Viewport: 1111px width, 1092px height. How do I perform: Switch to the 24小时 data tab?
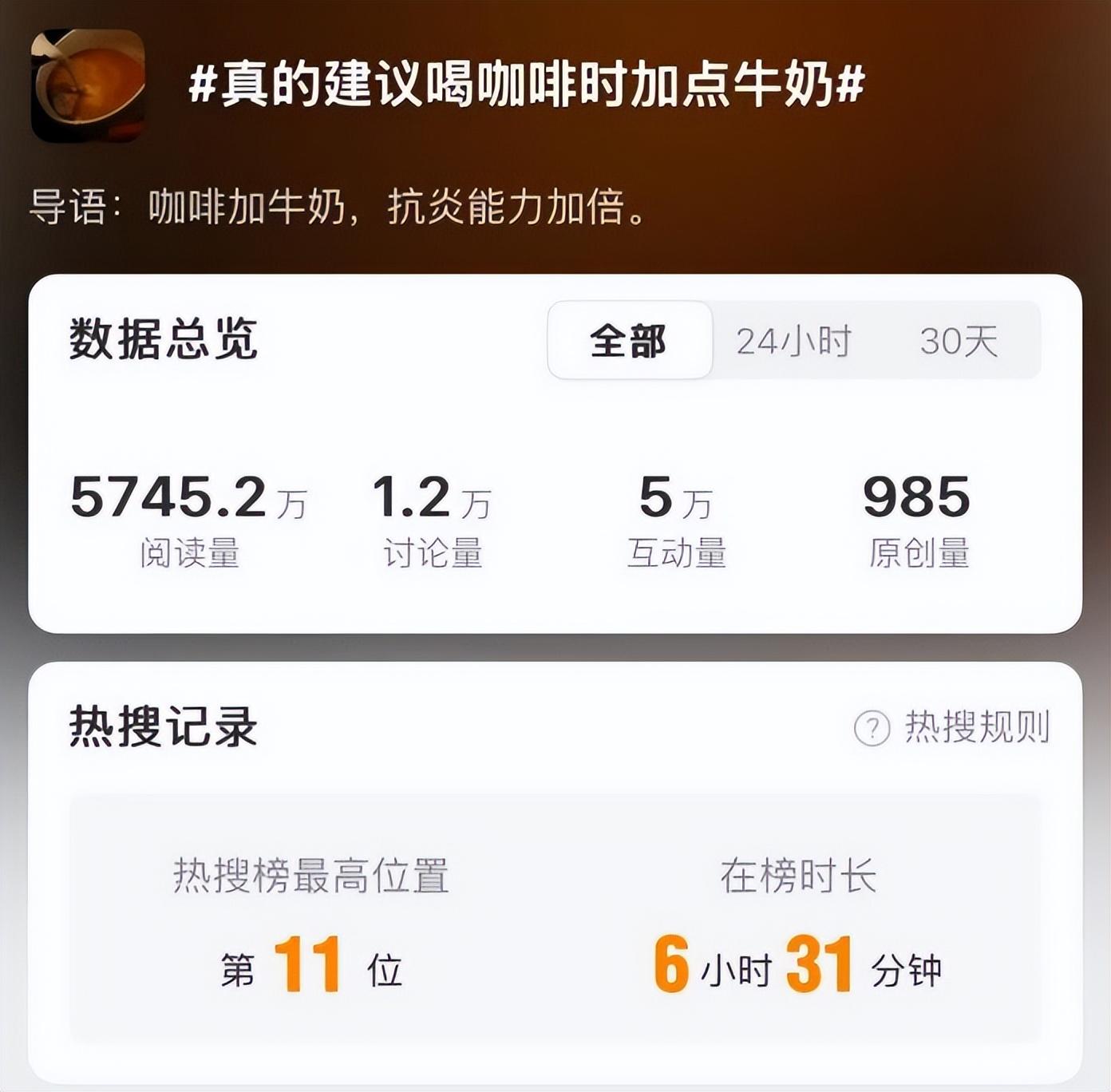(x=793, y=341)
